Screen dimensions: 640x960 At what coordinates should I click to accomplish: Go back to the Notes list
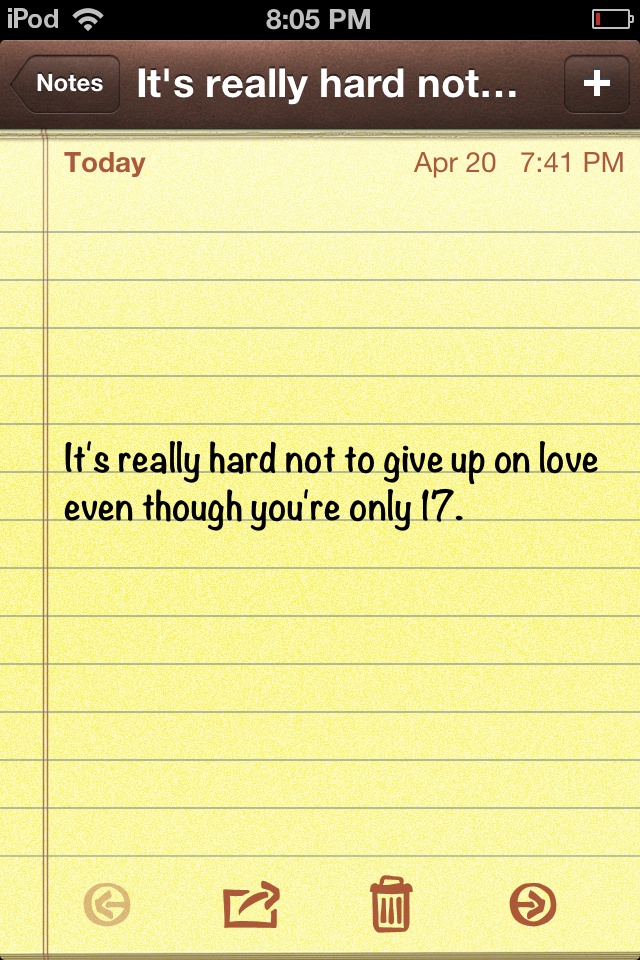[66, 84]
